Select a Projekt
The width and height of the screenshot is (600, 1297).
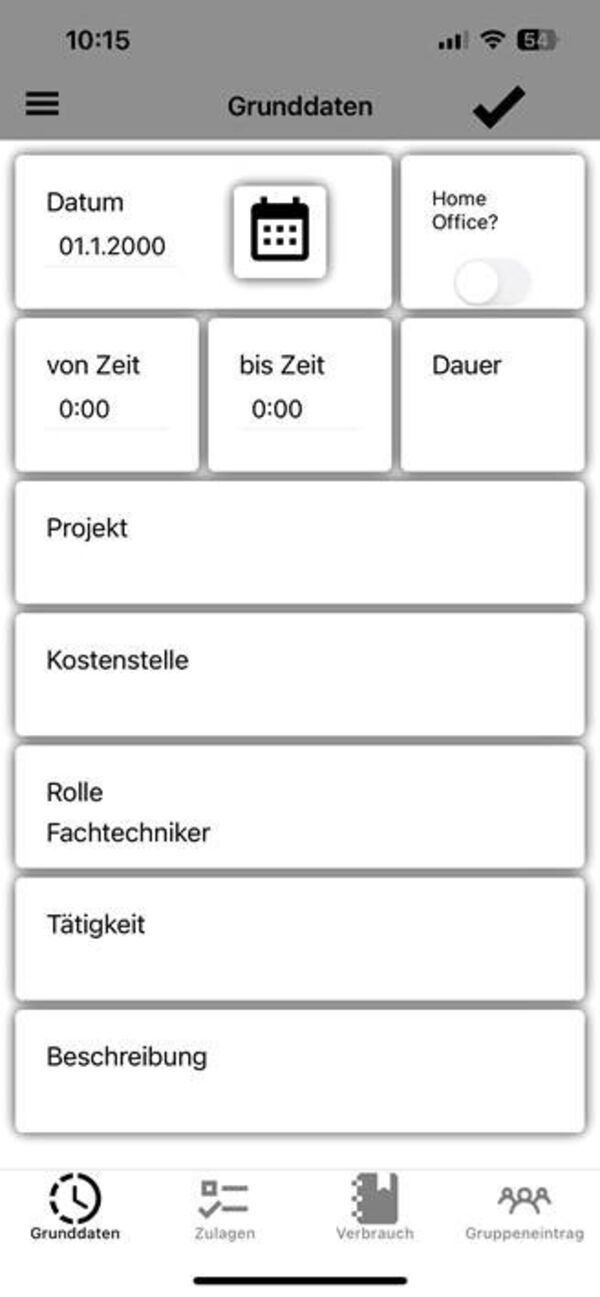(299, 543)
